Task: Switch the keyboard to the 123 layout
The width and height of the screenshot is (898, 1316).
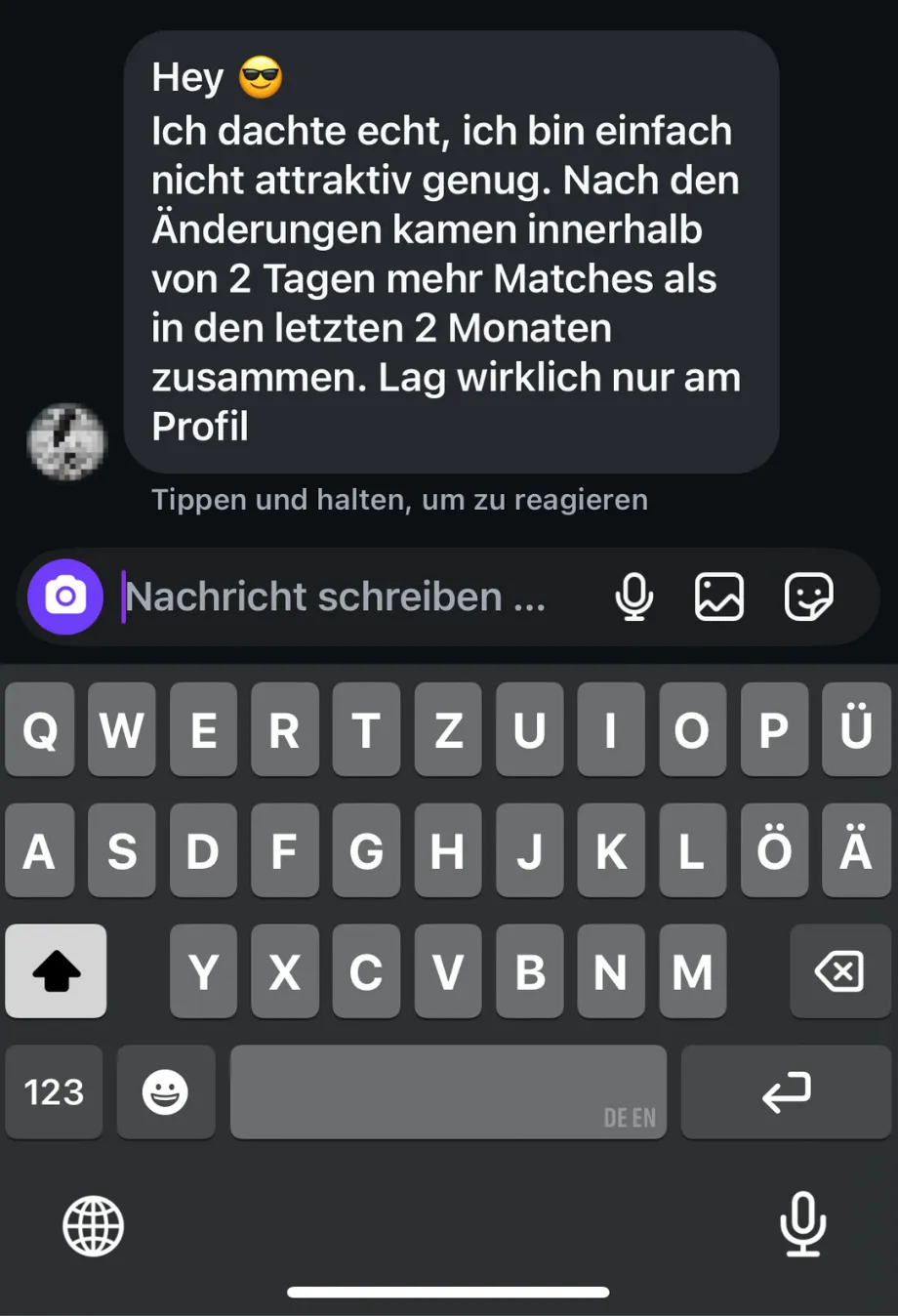Action: point(54,1091)
